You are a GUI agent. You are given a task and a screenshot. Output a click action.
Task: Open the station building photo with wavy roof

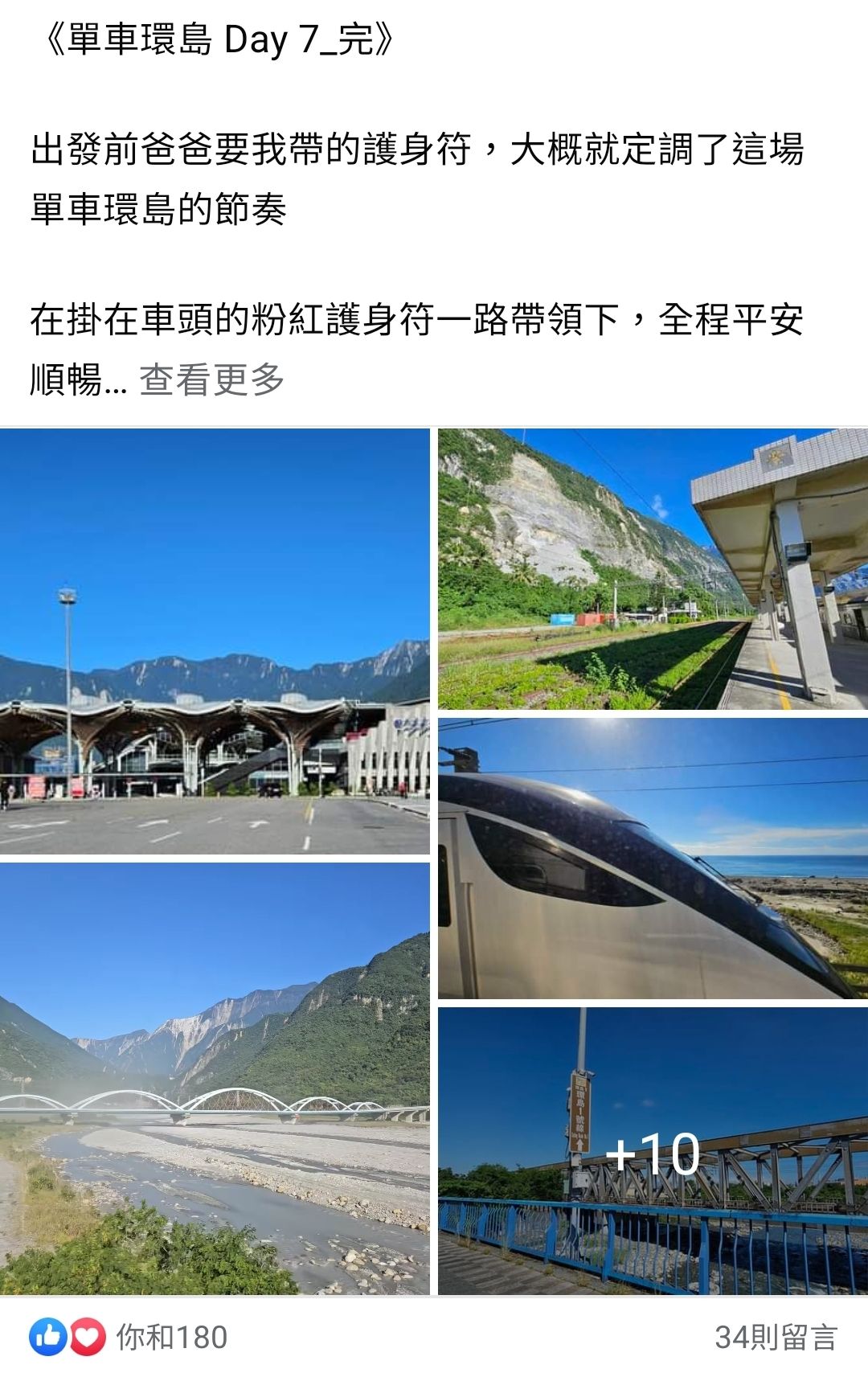tap(215, 641)
